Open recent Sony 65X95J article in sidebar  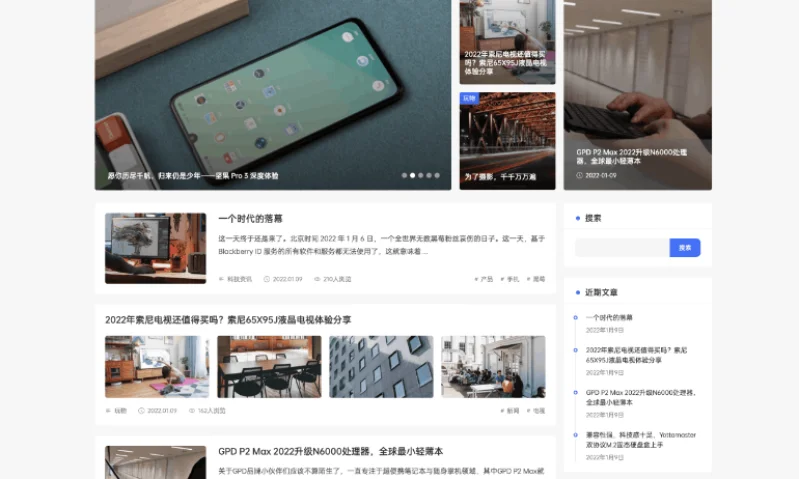point(636,354)
